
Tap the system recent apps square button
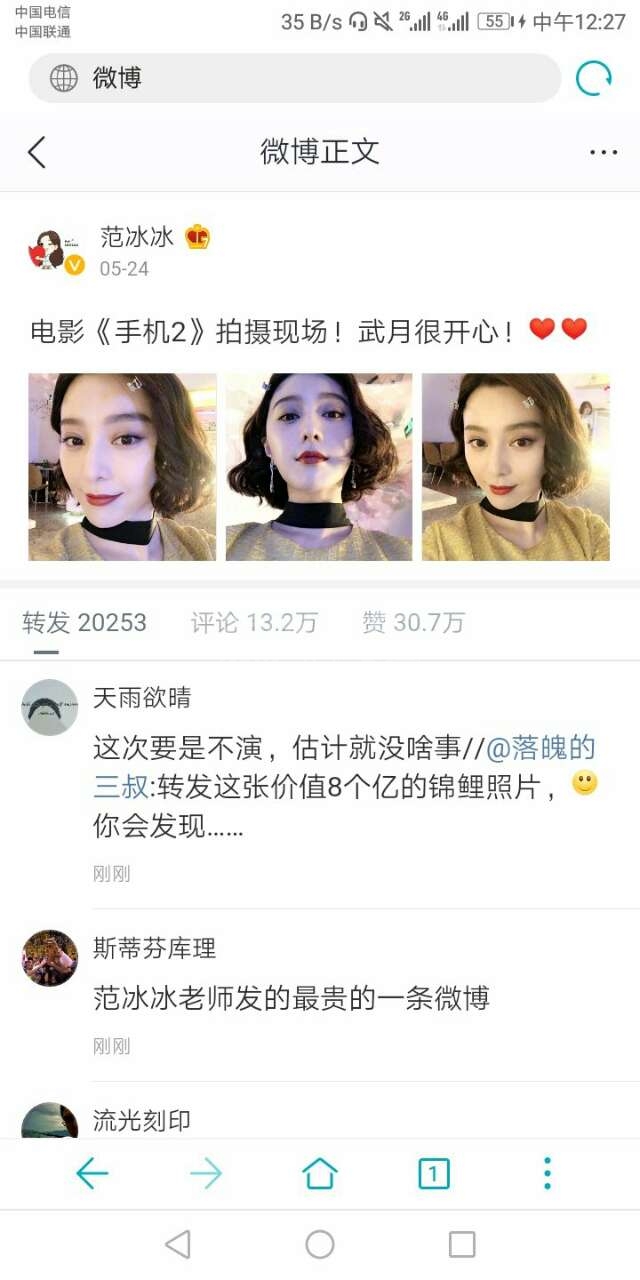tap(462, 1244)
